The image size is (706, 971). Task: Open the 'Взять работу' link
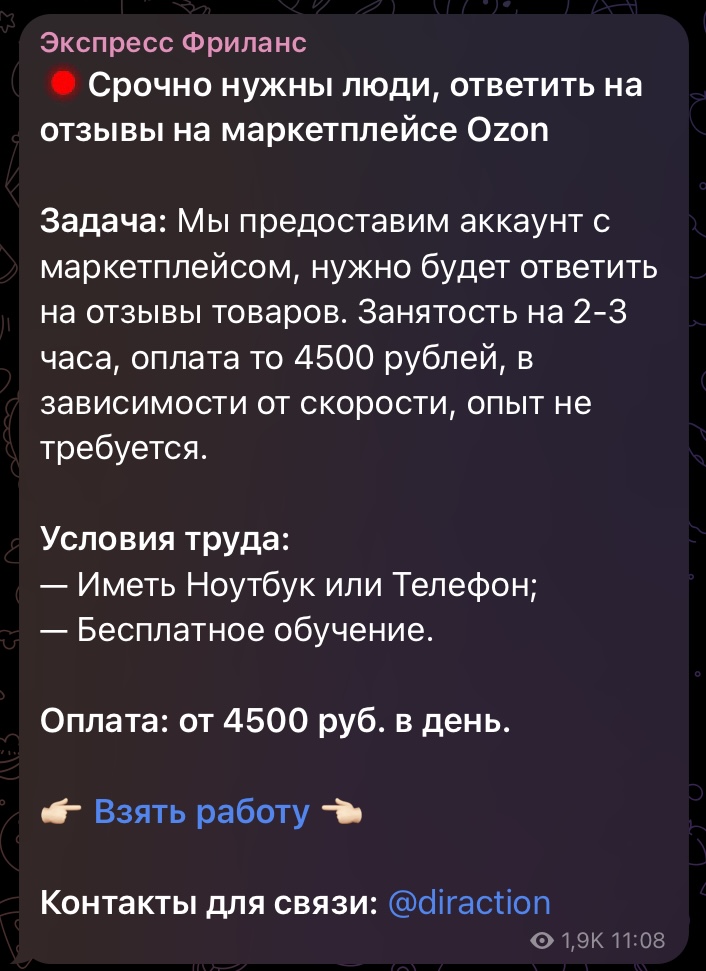click(202, 812)
